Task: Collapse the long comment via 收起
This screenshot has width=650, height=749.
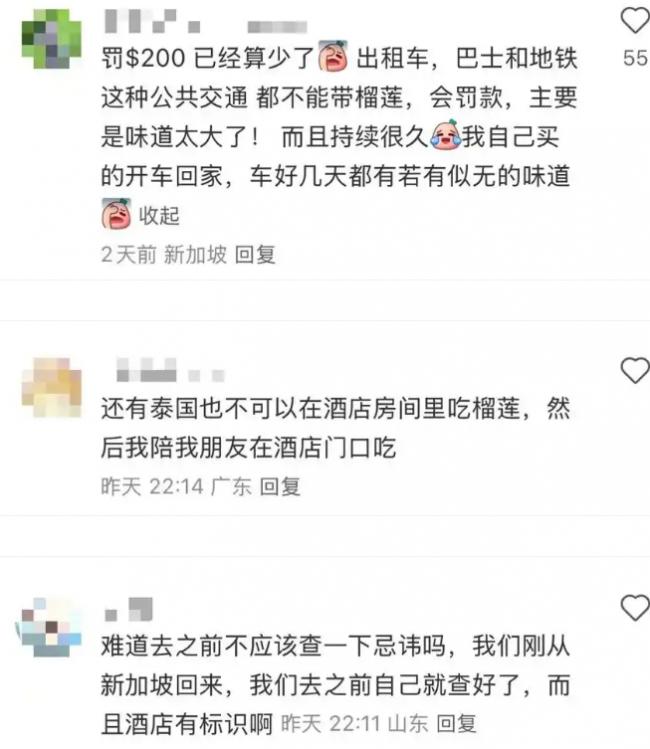Action: click(x=158, y=215)
